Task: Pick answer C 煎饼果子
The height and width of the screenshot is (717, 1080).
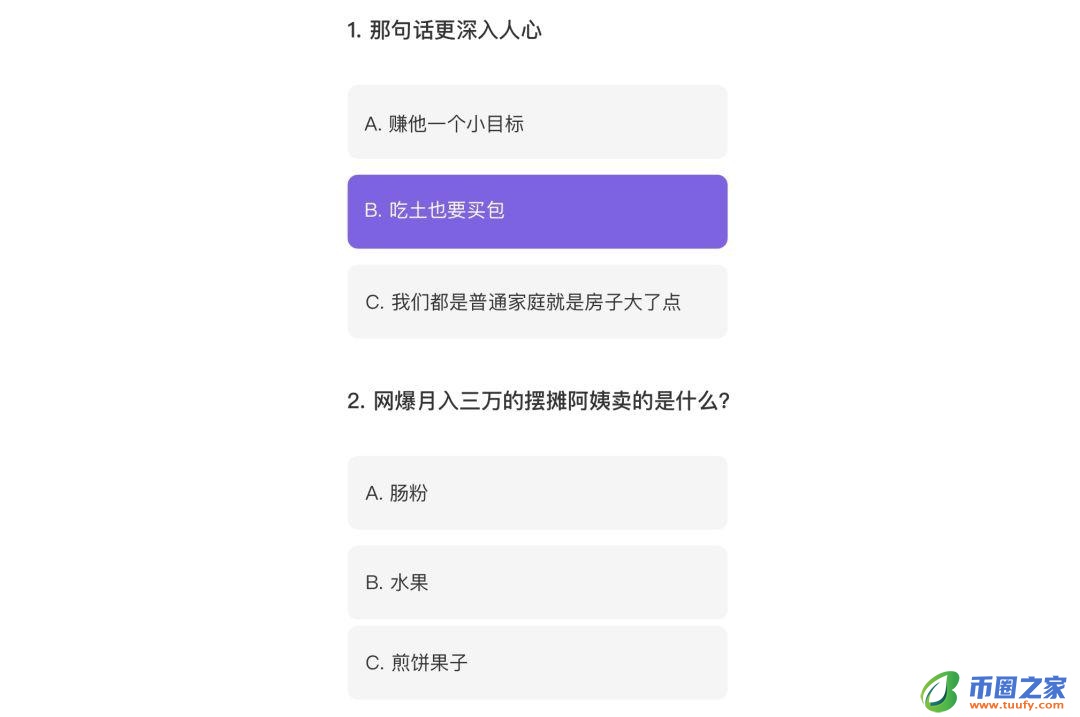Action: (537, 662)
